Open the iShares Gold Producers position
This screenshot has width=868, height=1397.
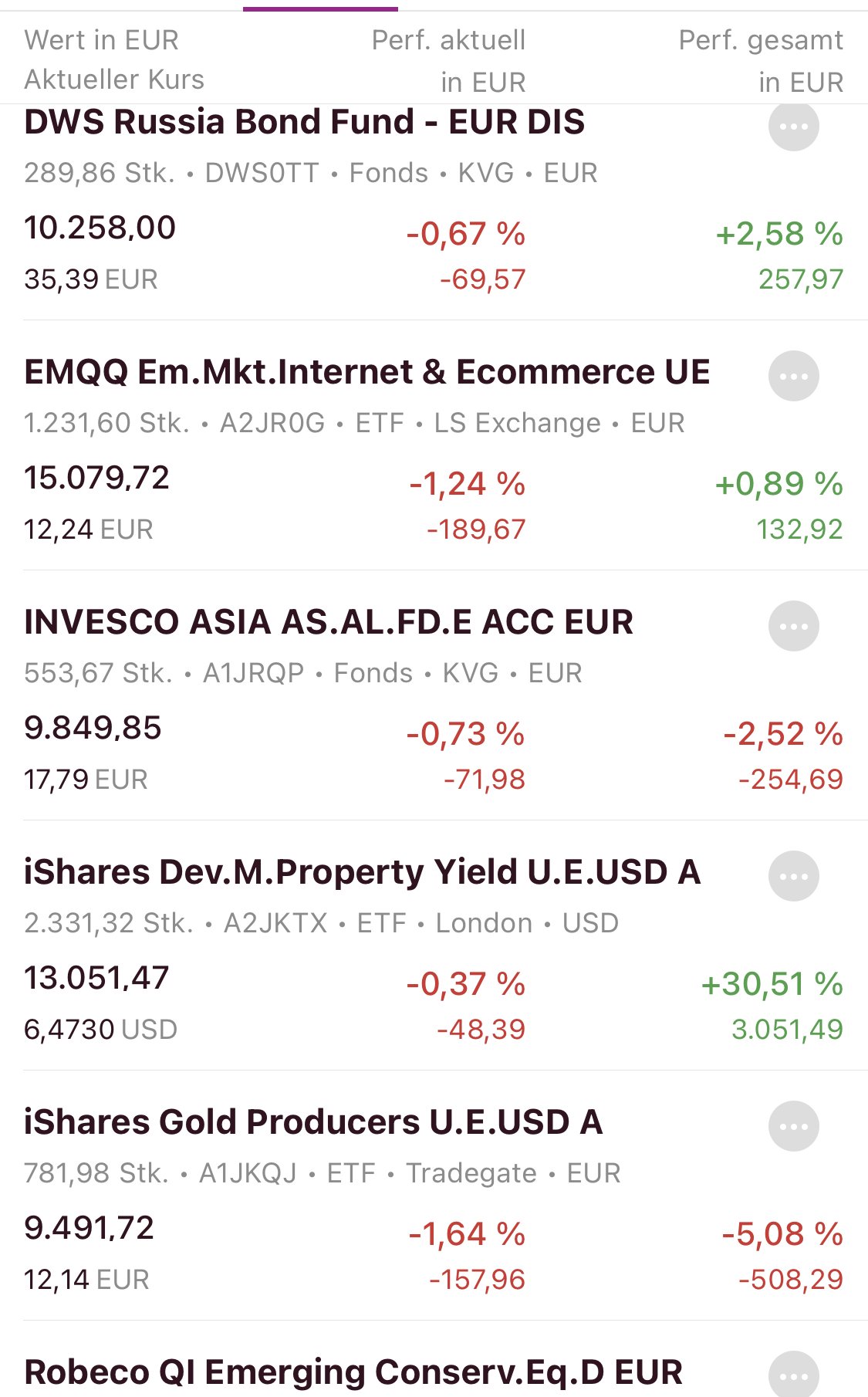(x=312, y=1123)
